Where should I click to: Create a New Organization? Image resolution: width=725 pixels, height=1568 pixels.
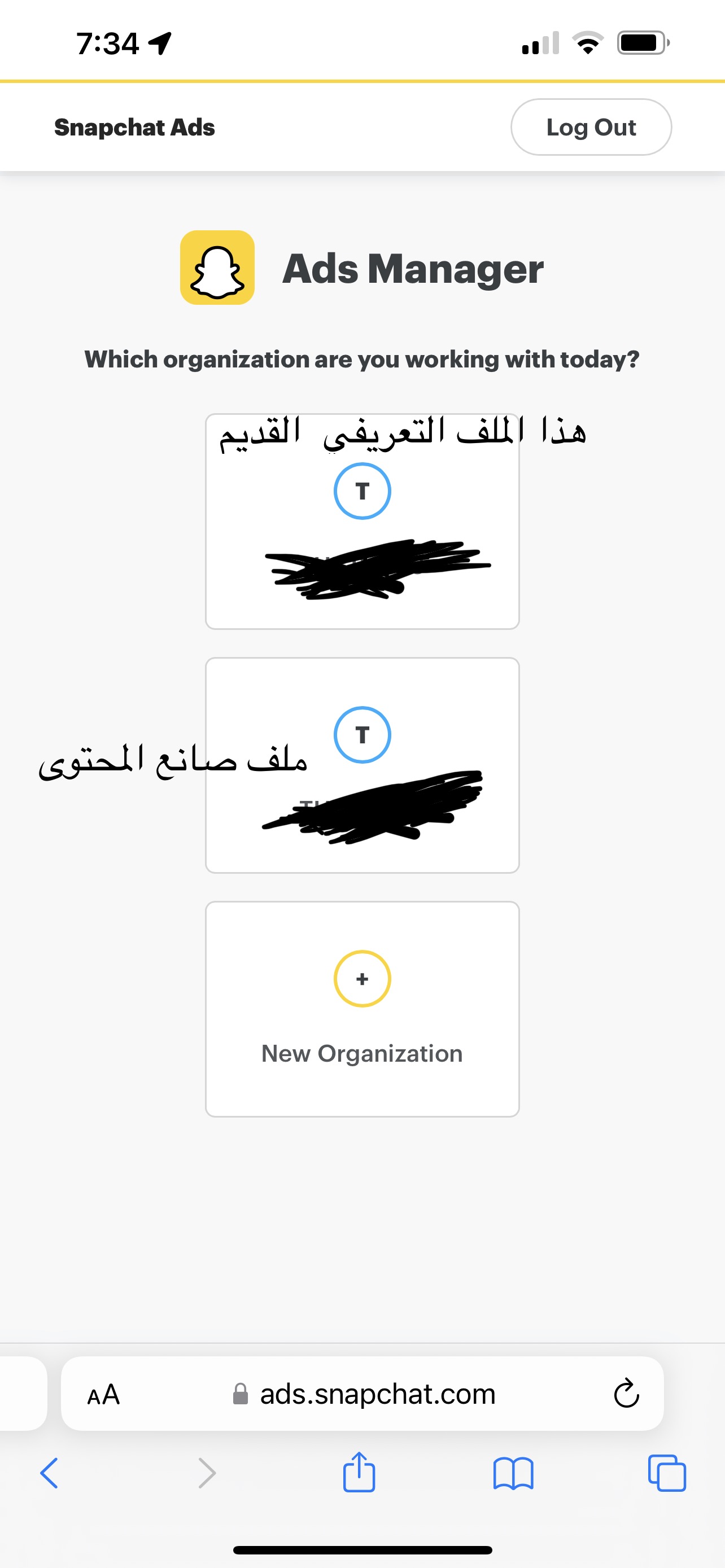coord(362,1009)
